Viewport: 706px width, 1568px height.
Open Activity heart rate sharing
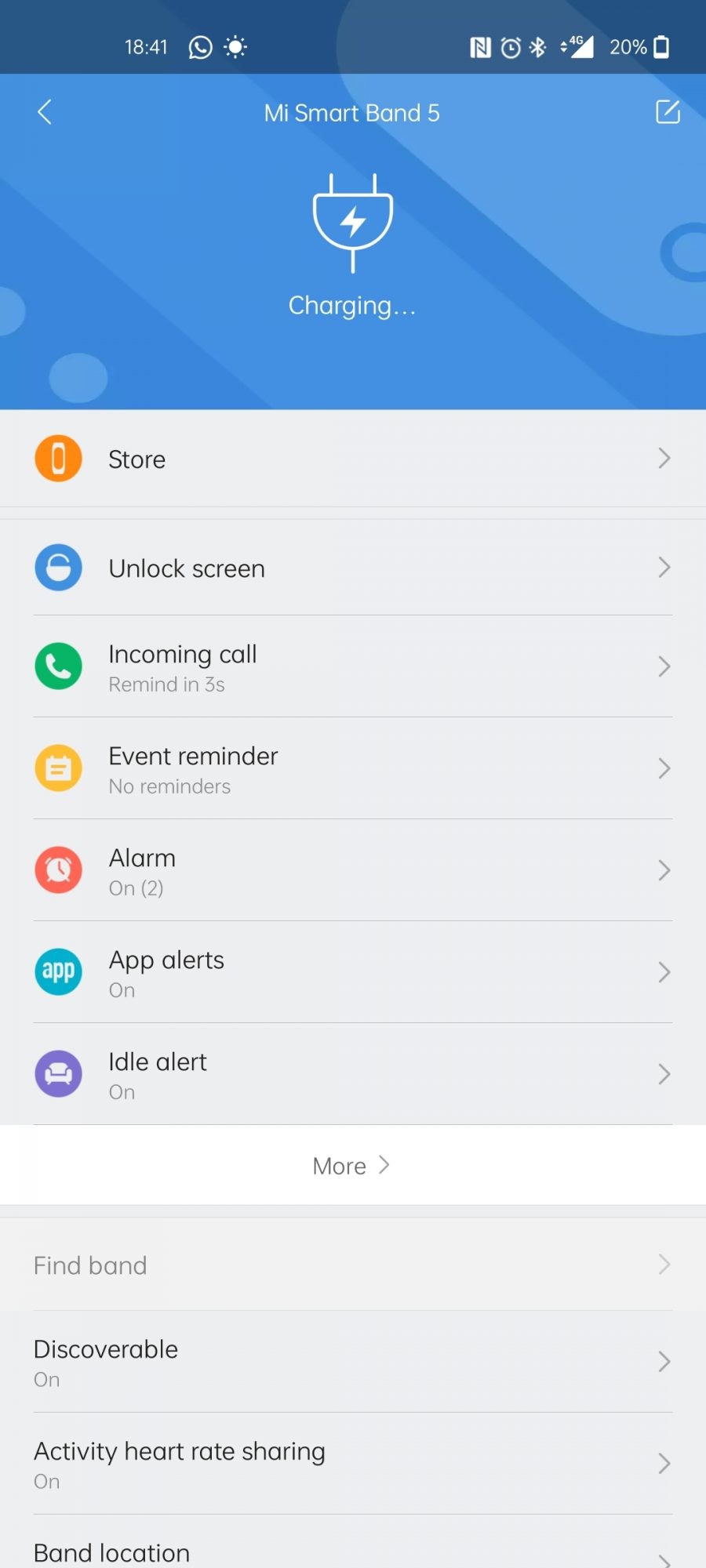353,1464
